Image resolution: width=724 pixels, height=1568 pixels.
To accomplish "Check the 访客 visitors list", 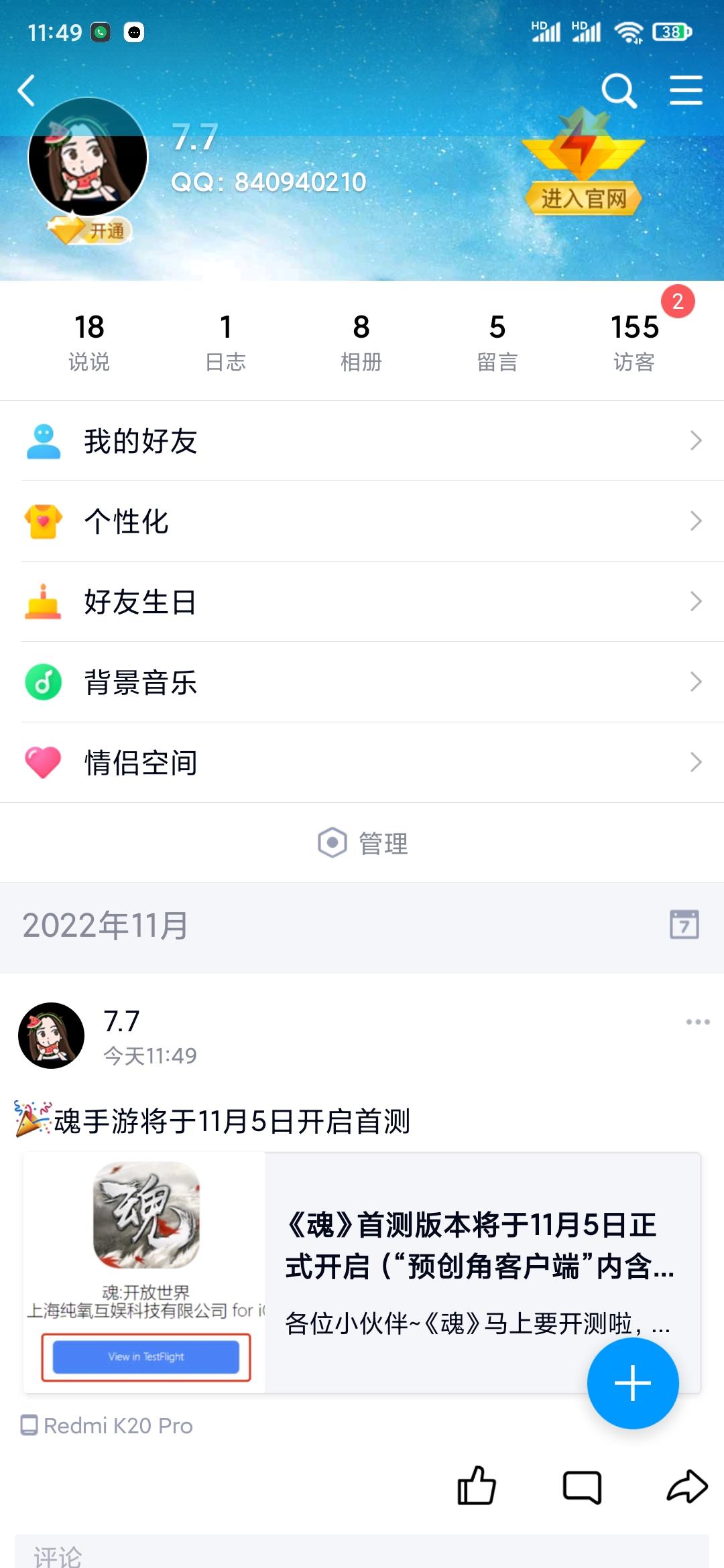I will coord(634,342).
